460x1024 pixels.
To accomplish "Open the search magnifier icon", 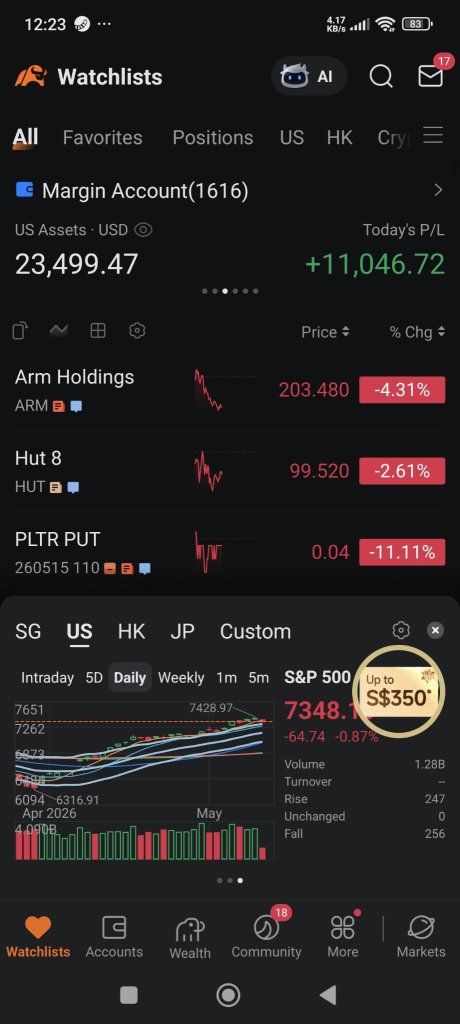I will [381, 76].
